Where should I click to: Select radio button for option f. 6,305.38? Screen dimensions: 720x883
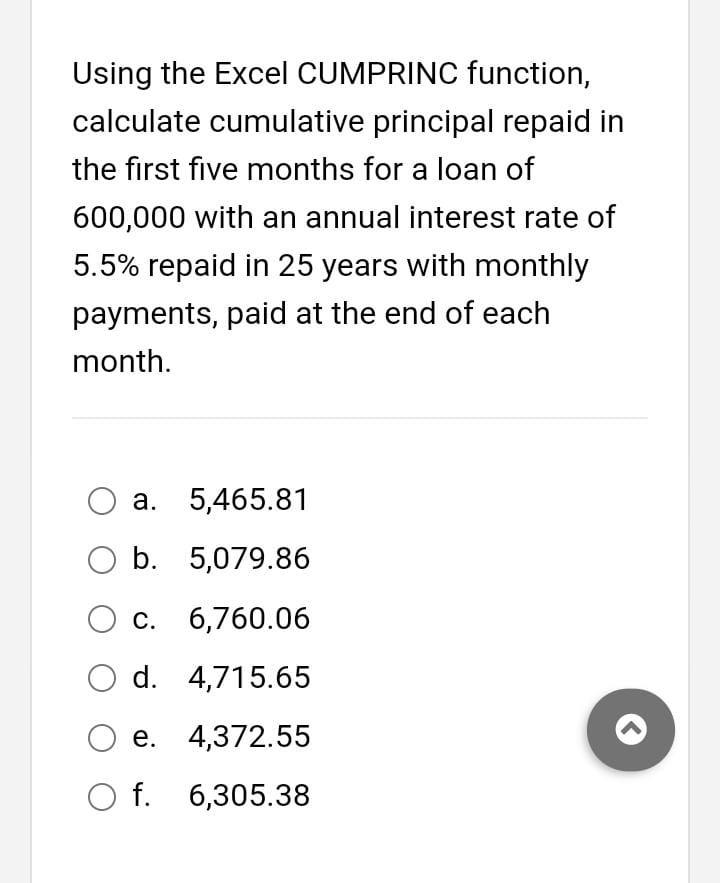click(x=102, y=796)
